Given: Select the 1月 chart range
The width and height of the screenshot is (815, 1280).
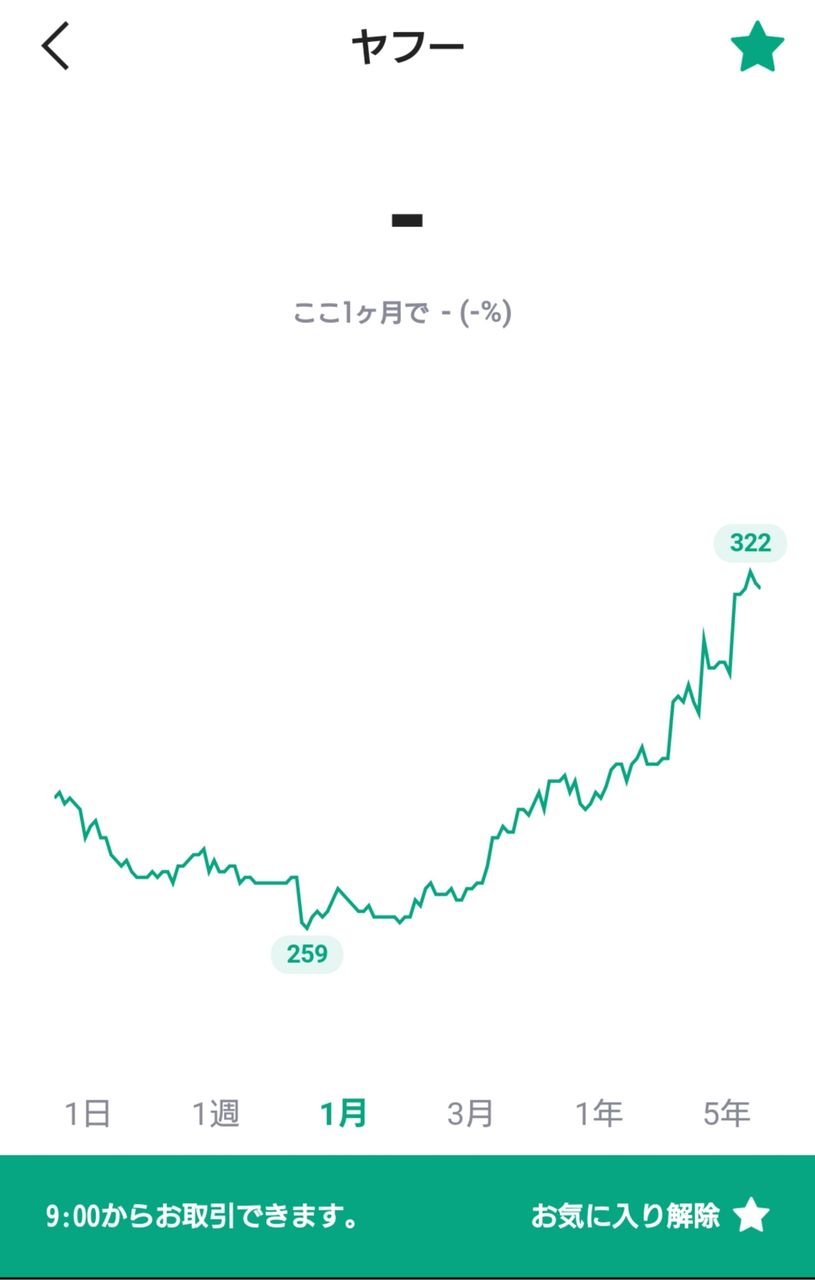Looking at the screenshot, I should click(343, 1113).
